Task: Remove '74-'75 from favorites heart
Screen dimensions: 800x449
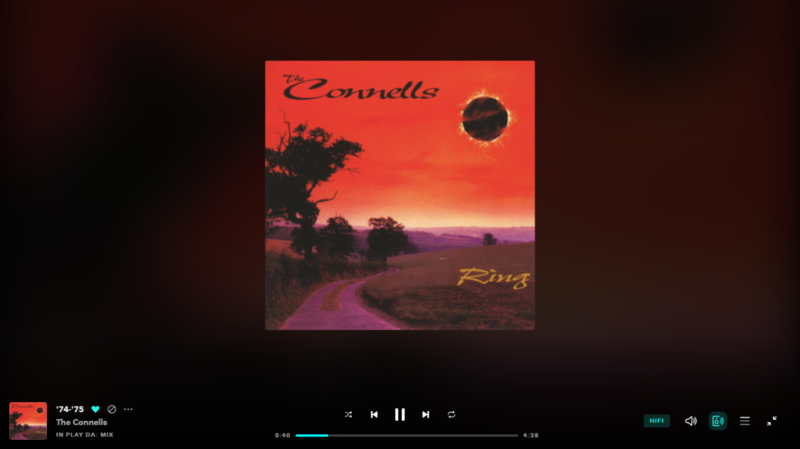Action: pos(96,409)
